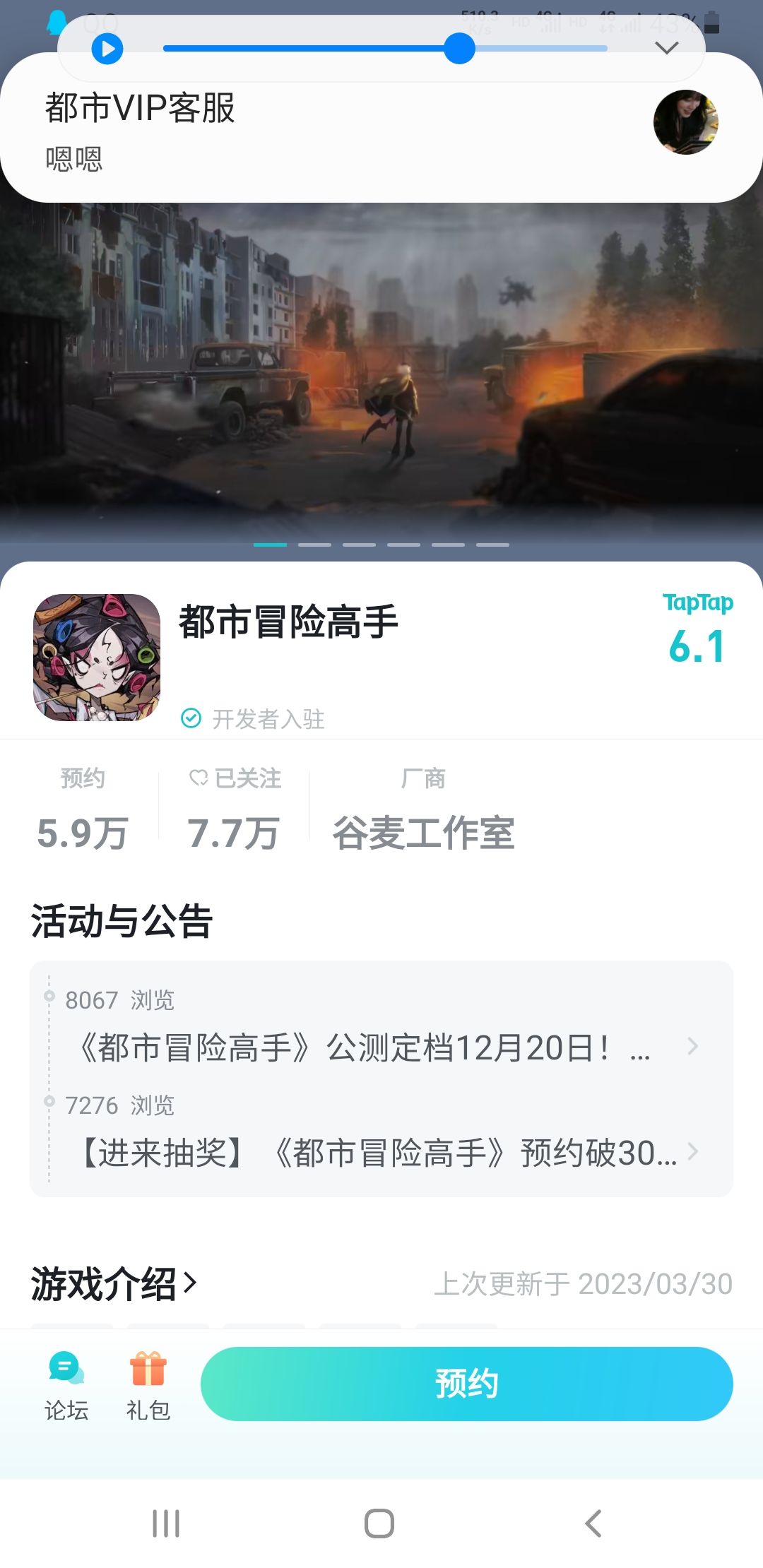Open the vendor 谷麦工作室 page
The image size is (763, 1568).
[423, 832]
